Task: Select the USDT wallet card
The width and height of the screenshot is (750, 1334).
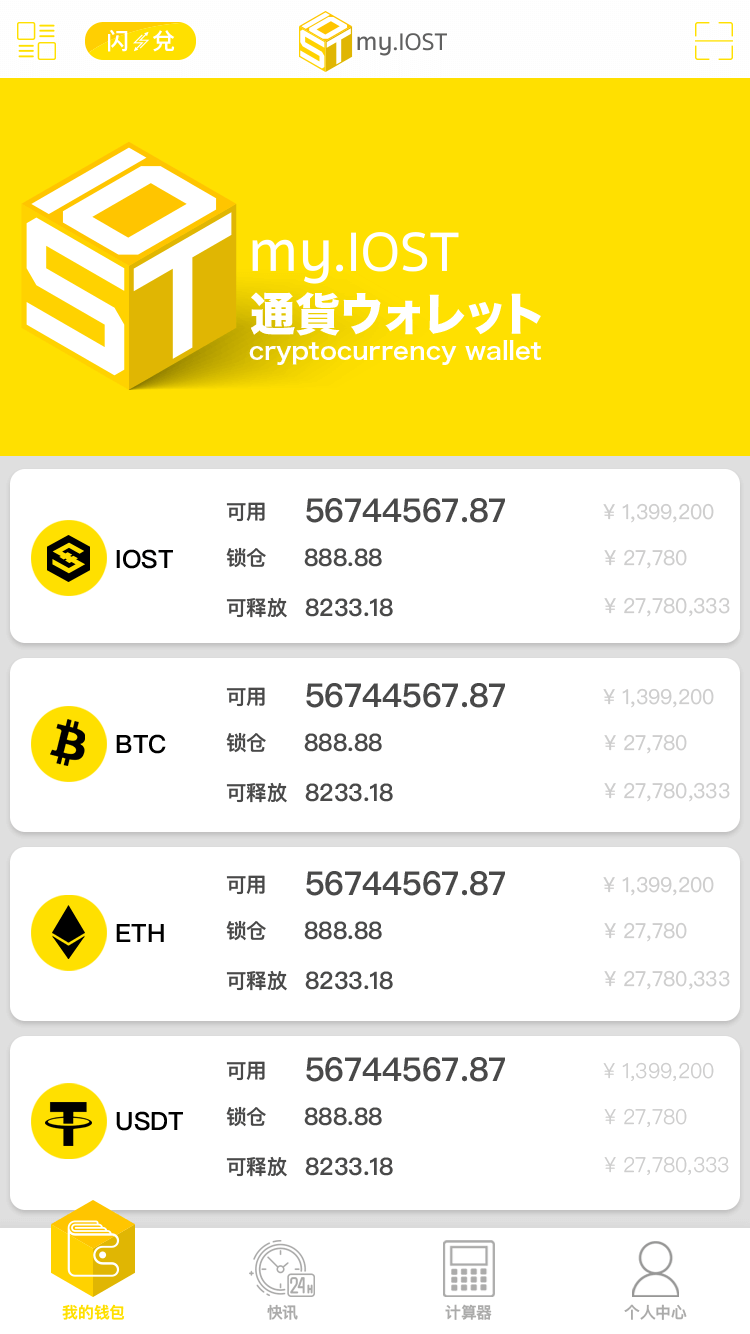Action: (375, 1123)
